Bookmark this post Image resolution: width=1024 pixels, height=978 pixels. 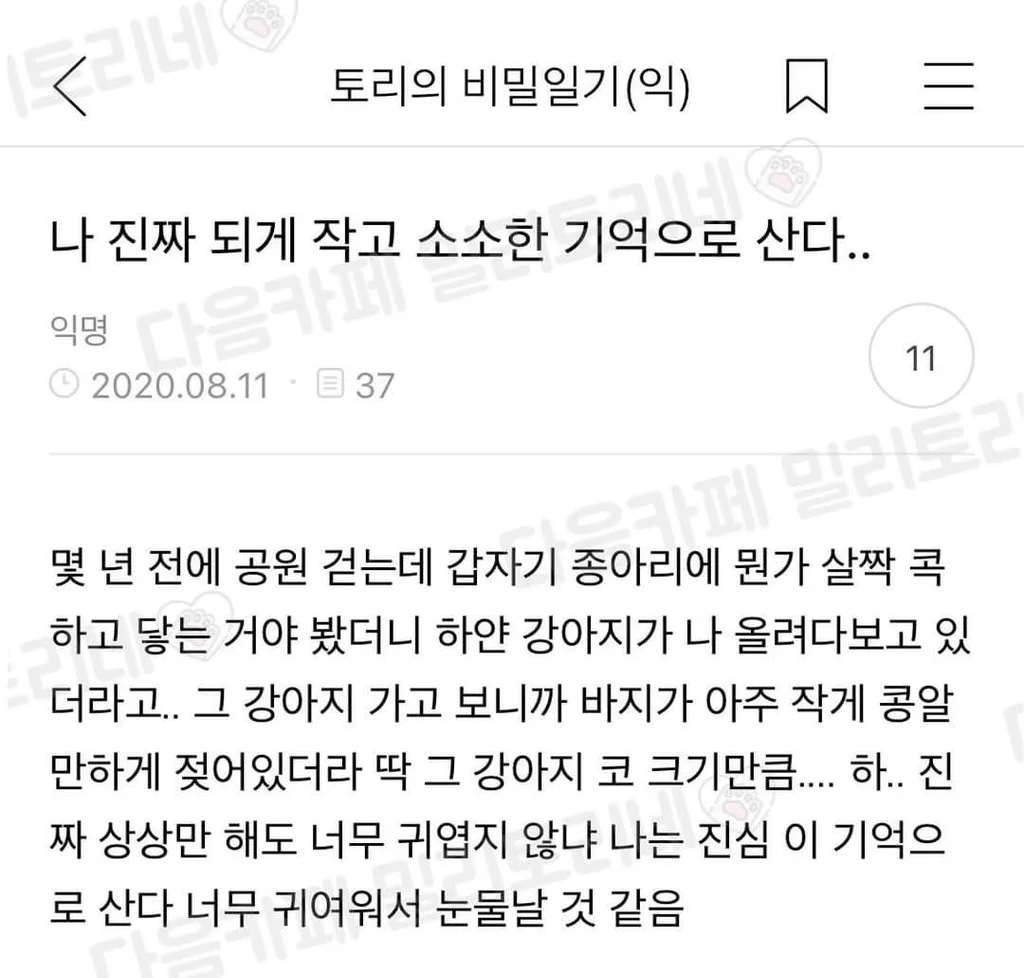tap(806, 88)
